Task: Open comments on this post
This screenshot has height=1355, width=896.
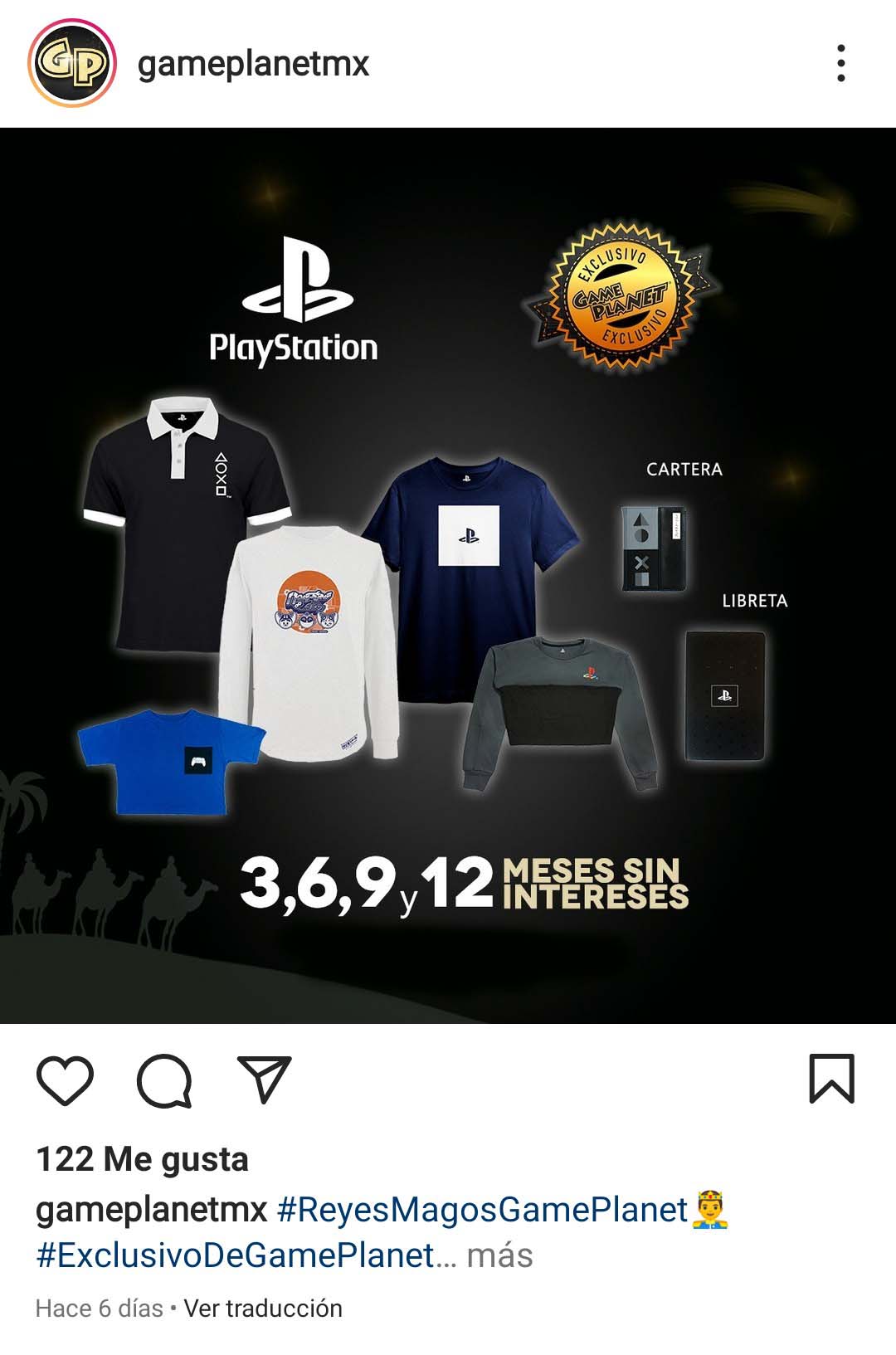Action: tap(164, 1080)
